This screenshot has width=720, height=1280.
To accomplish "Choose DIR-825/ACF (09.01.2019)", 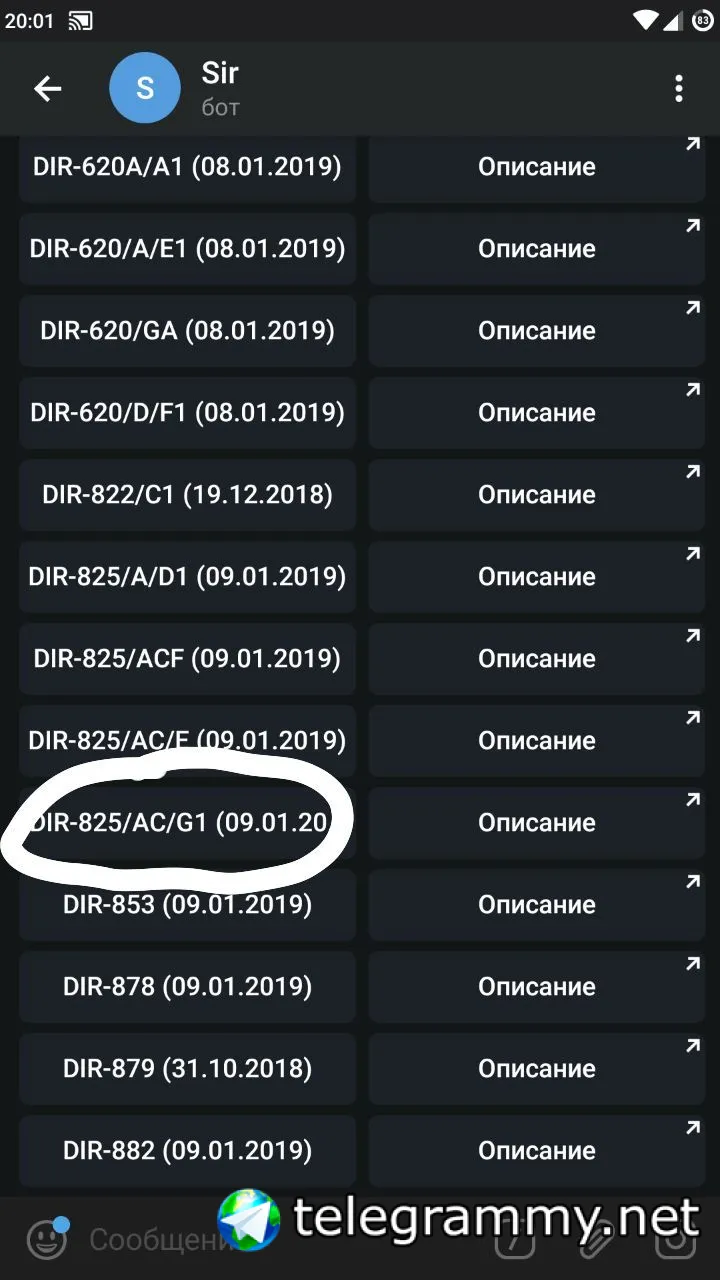I will [187, 659].
